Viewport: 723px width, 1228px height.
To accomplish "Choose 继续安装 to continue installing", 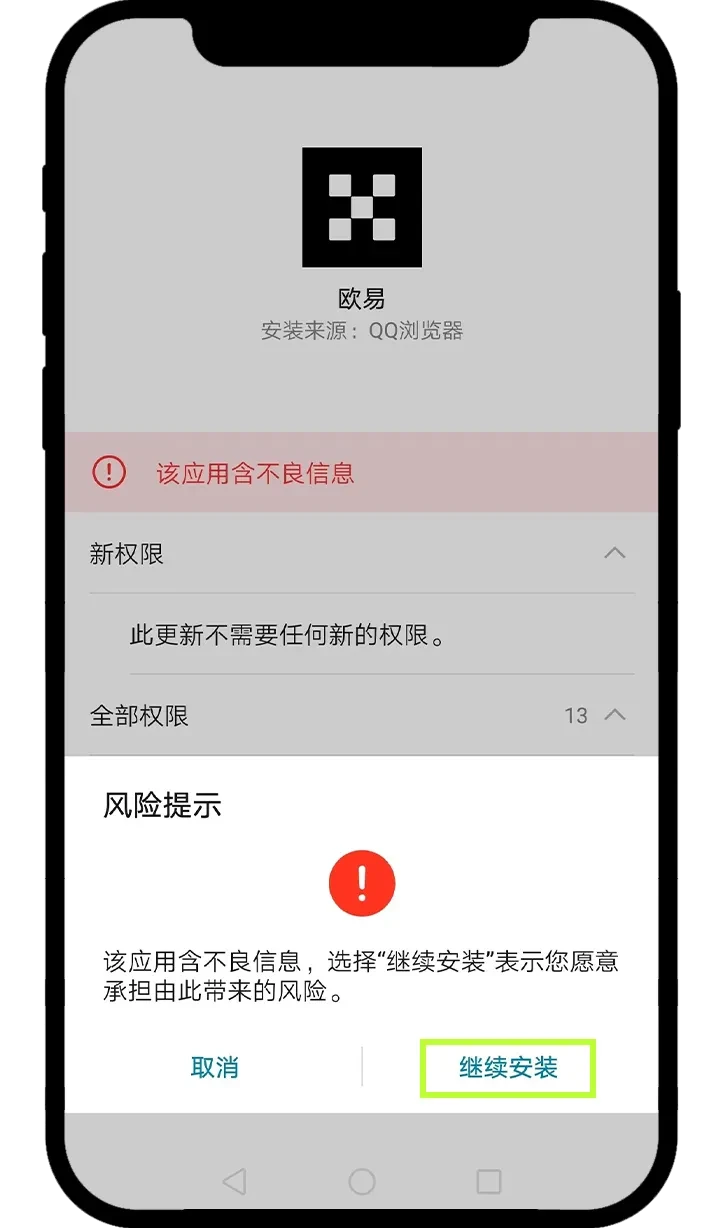I will coord(508,1067).
